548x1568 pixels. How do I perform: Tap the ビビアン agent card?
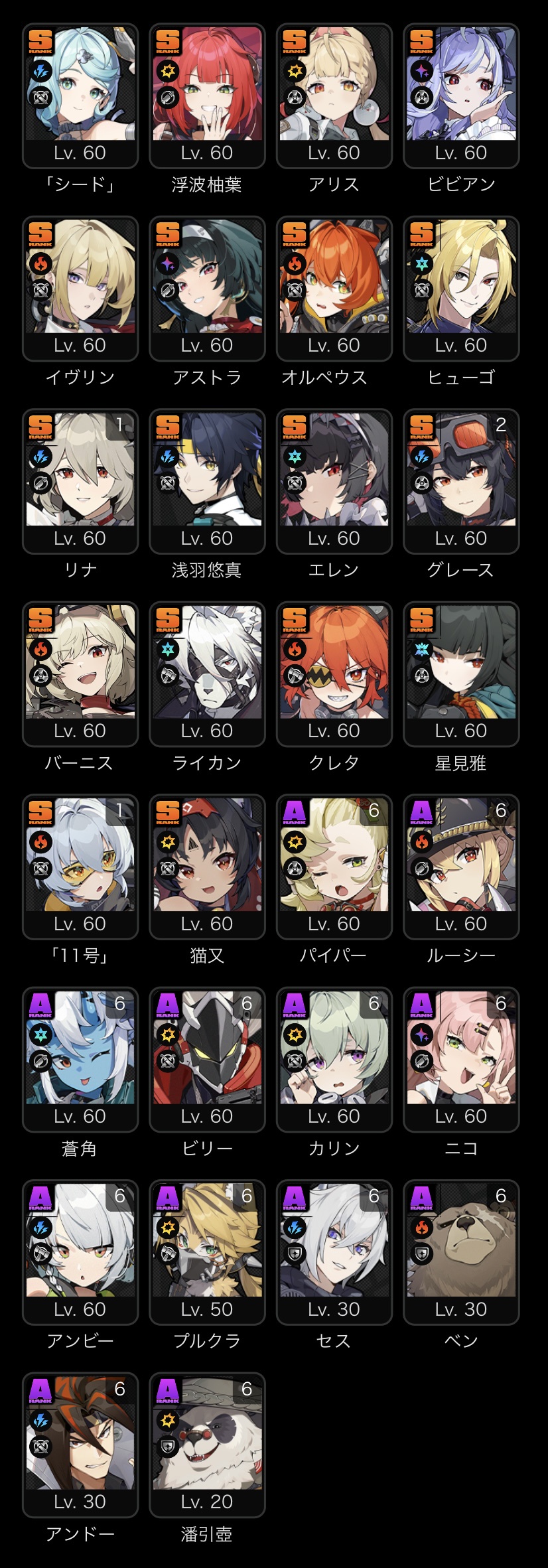[461, 96]
